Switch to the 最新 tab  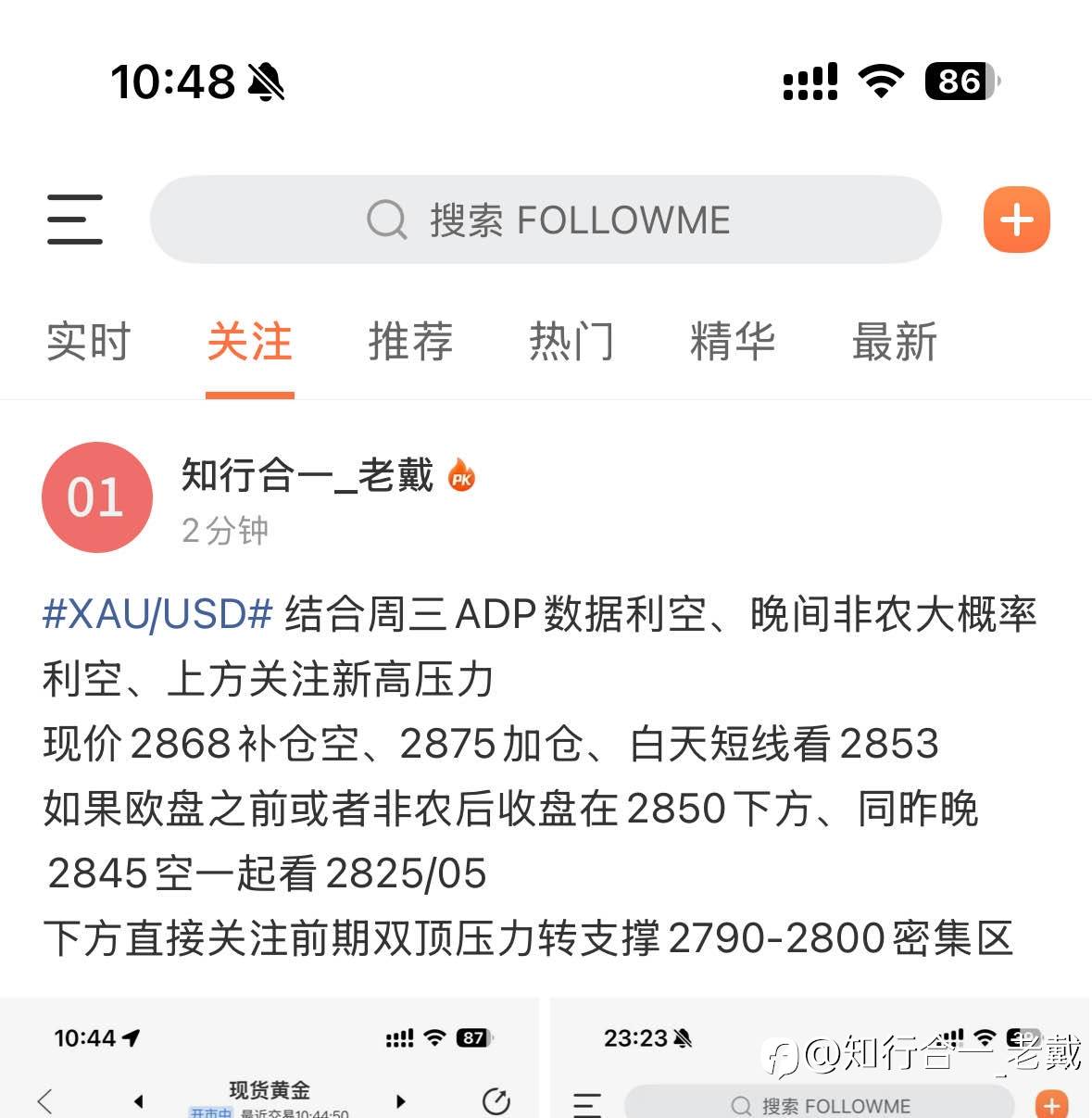(895, 342)
